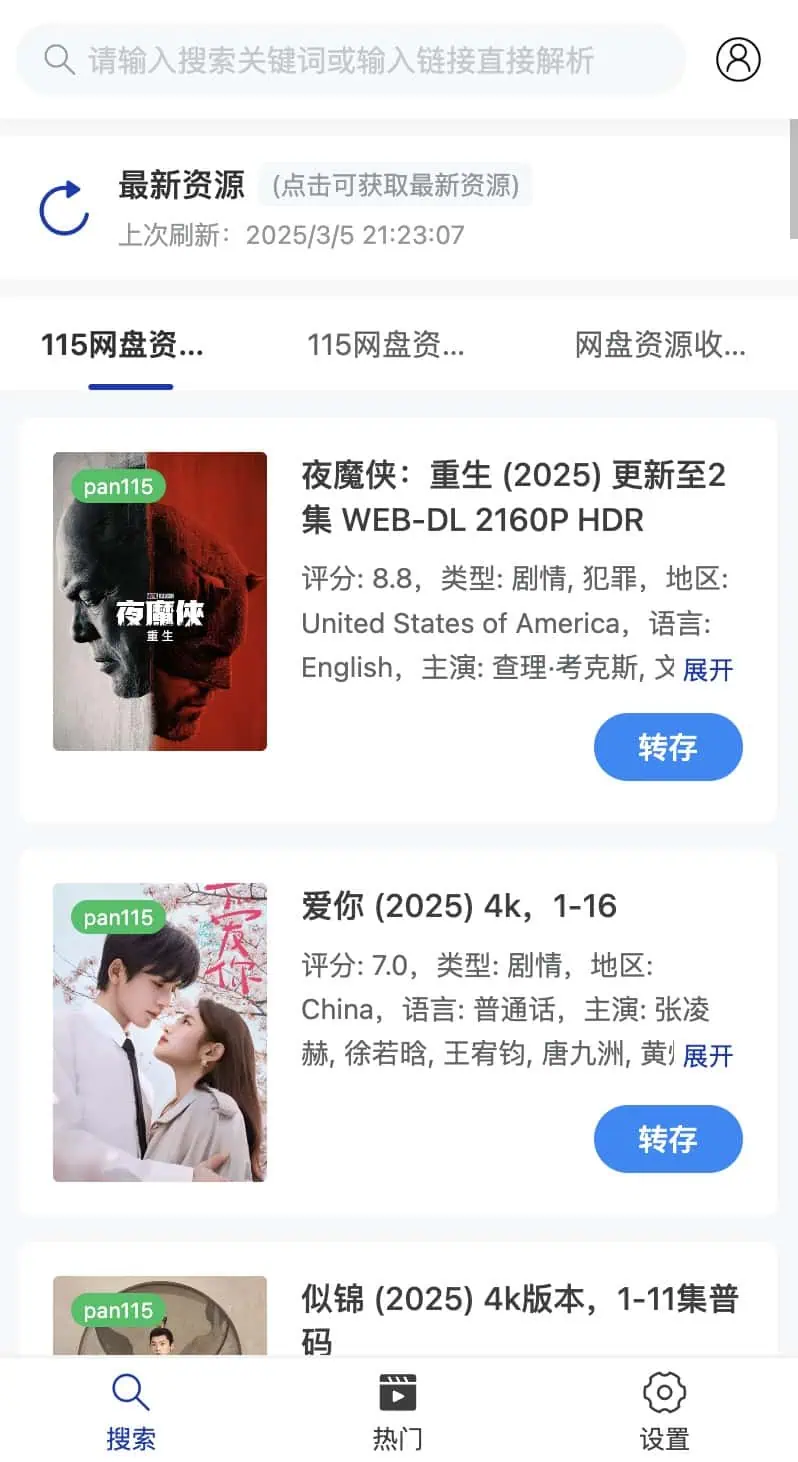This screenshot has height=1462, width=798.
Task: Tap the search magnifier icon
Action: [58, 60]
